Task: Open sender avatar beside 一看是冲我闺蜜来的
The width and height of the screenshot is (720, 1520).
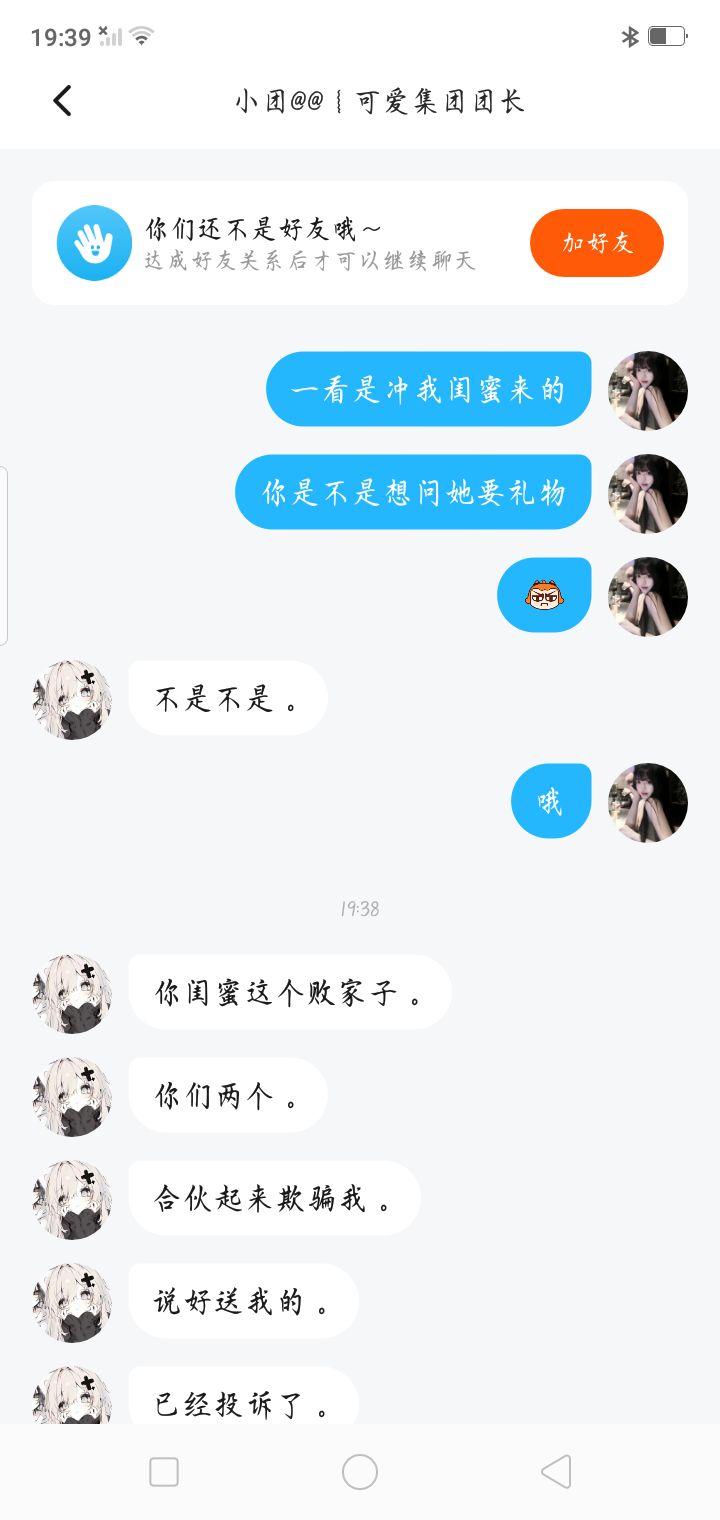Action: 648,390
